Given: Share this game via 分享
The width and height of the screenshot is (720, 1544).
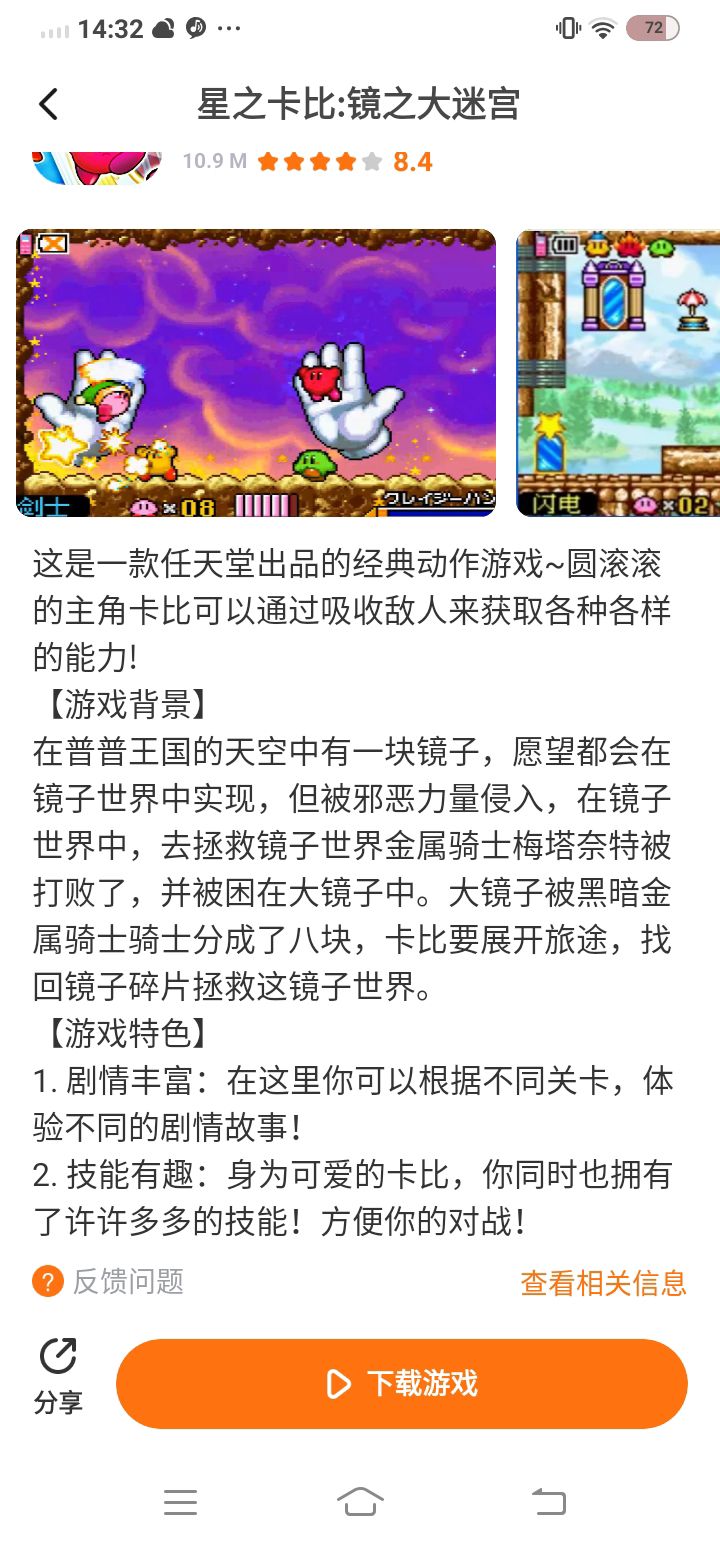Looking at the screenshot, I should point(58,1377).
